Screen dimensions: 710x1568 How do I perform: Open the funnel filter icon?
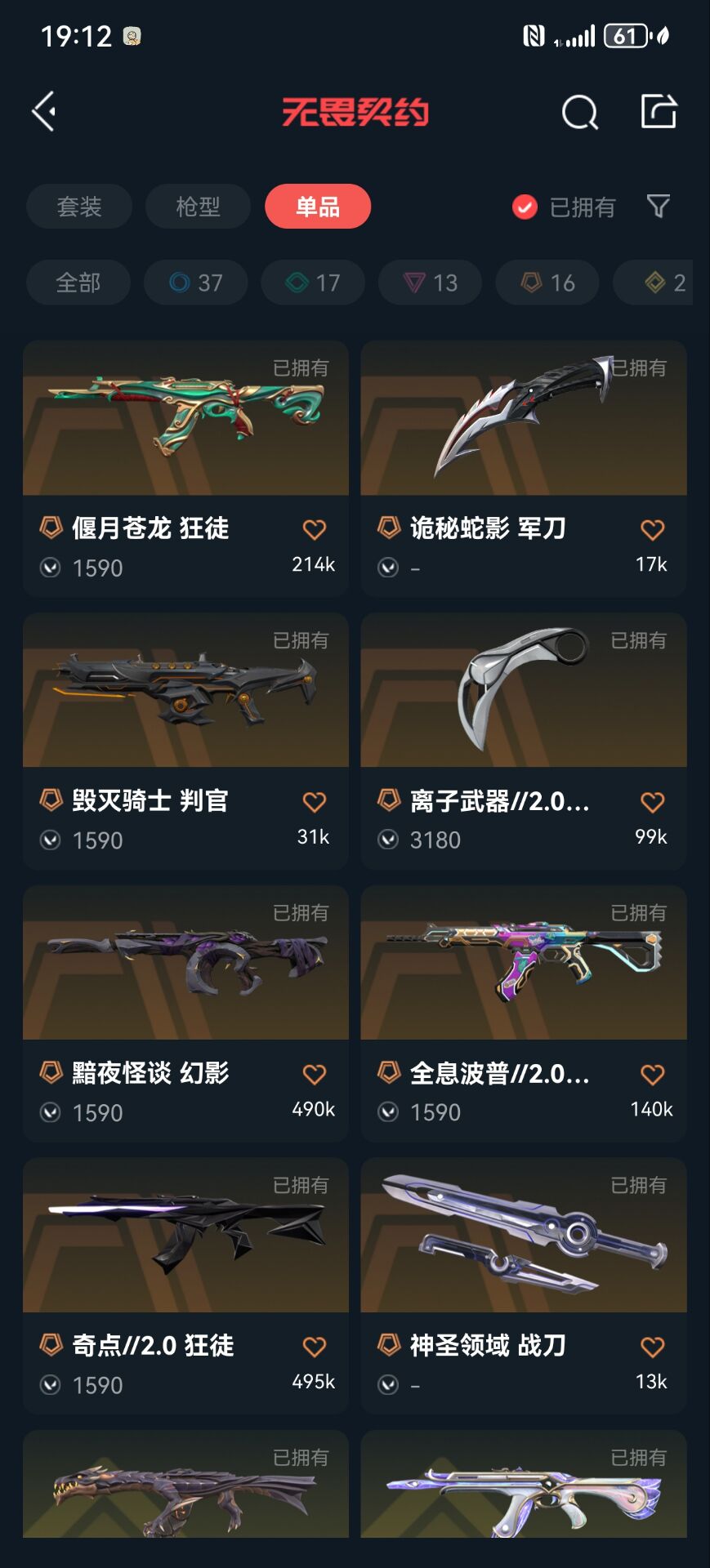(658, 207)
